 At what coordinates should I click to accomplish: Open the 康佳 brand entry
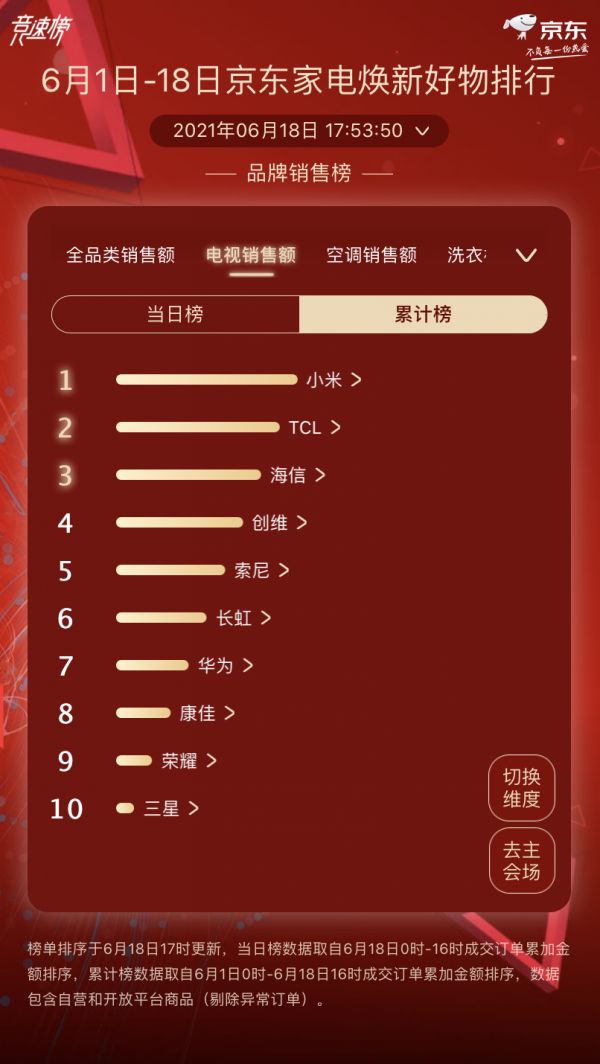[x=208, y=714]
